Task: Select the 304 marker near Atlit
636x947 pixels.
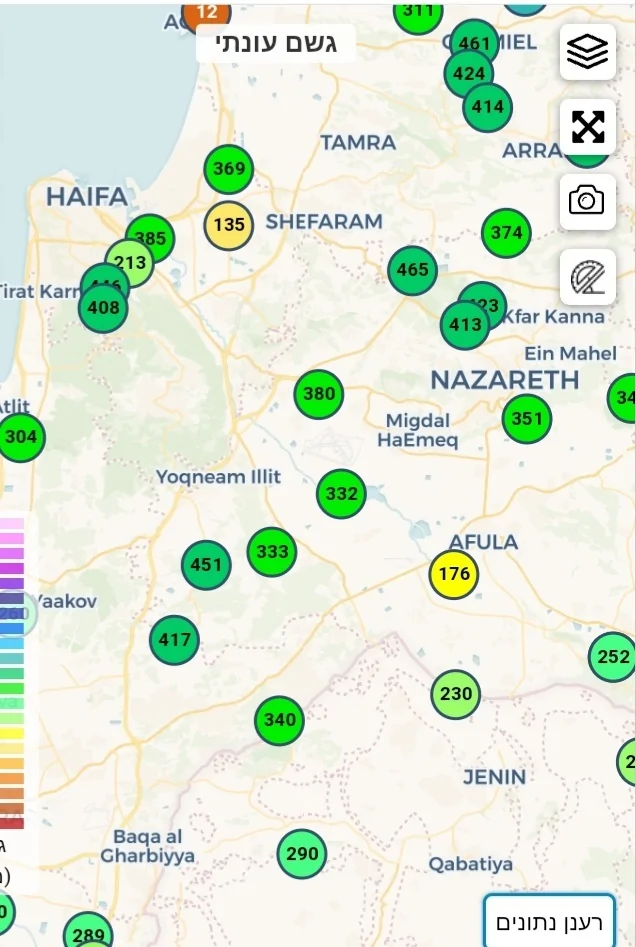Action: point(21,437)
